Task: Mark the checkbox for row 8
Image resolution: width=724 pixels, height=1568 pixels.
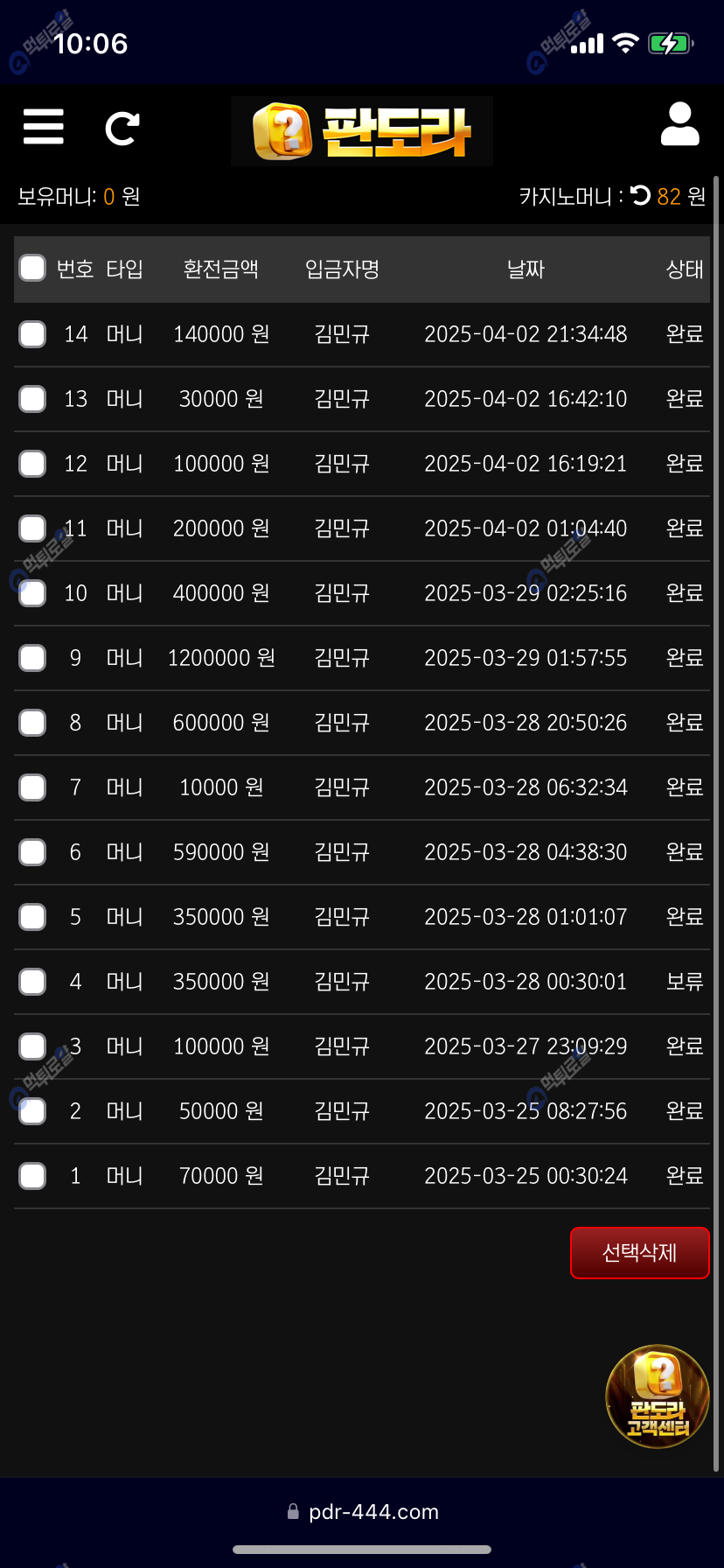Action: [x=32, y=722]
